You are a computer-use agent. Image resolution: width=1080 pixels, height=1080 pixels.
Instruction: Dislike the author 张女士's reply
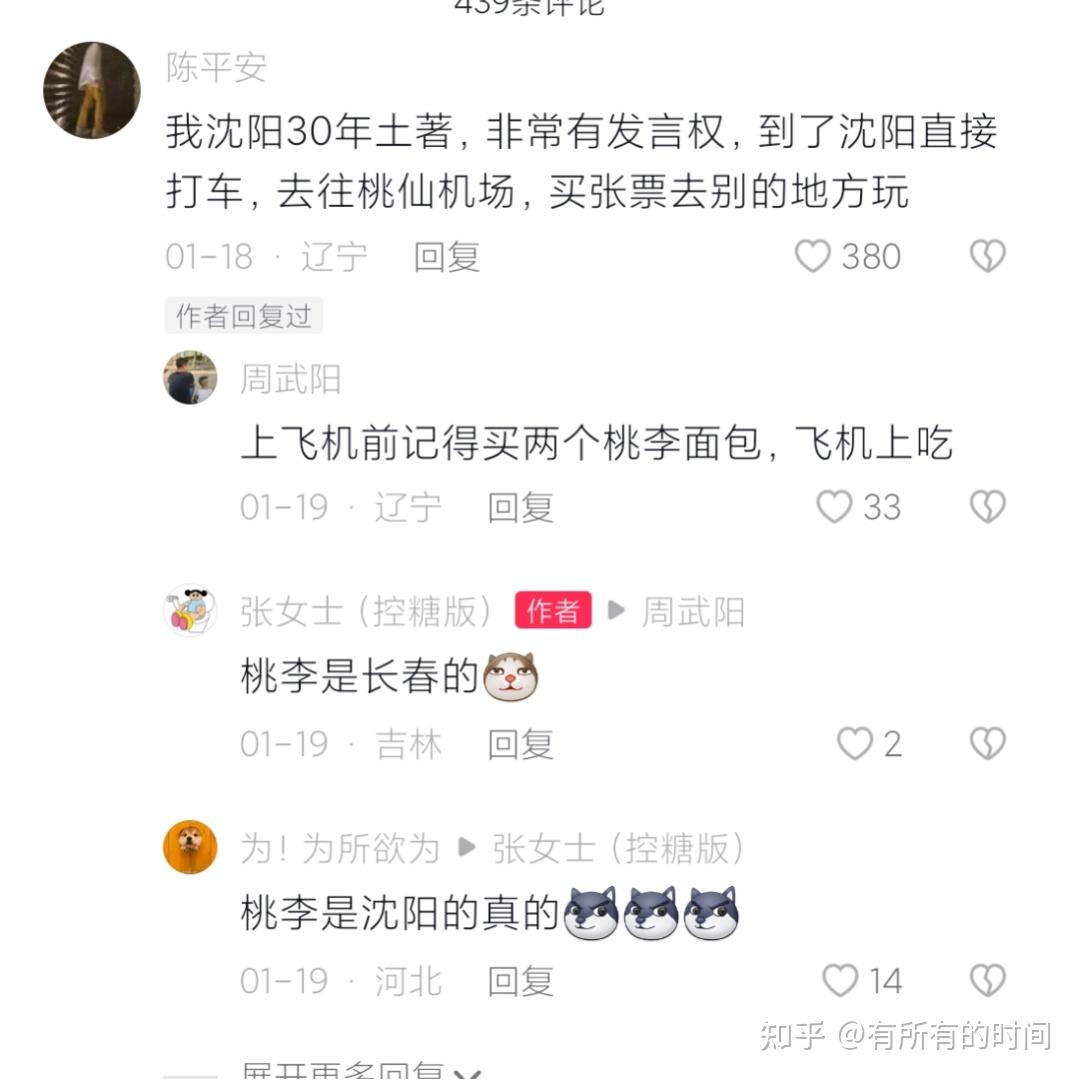(x=987, y=744)
